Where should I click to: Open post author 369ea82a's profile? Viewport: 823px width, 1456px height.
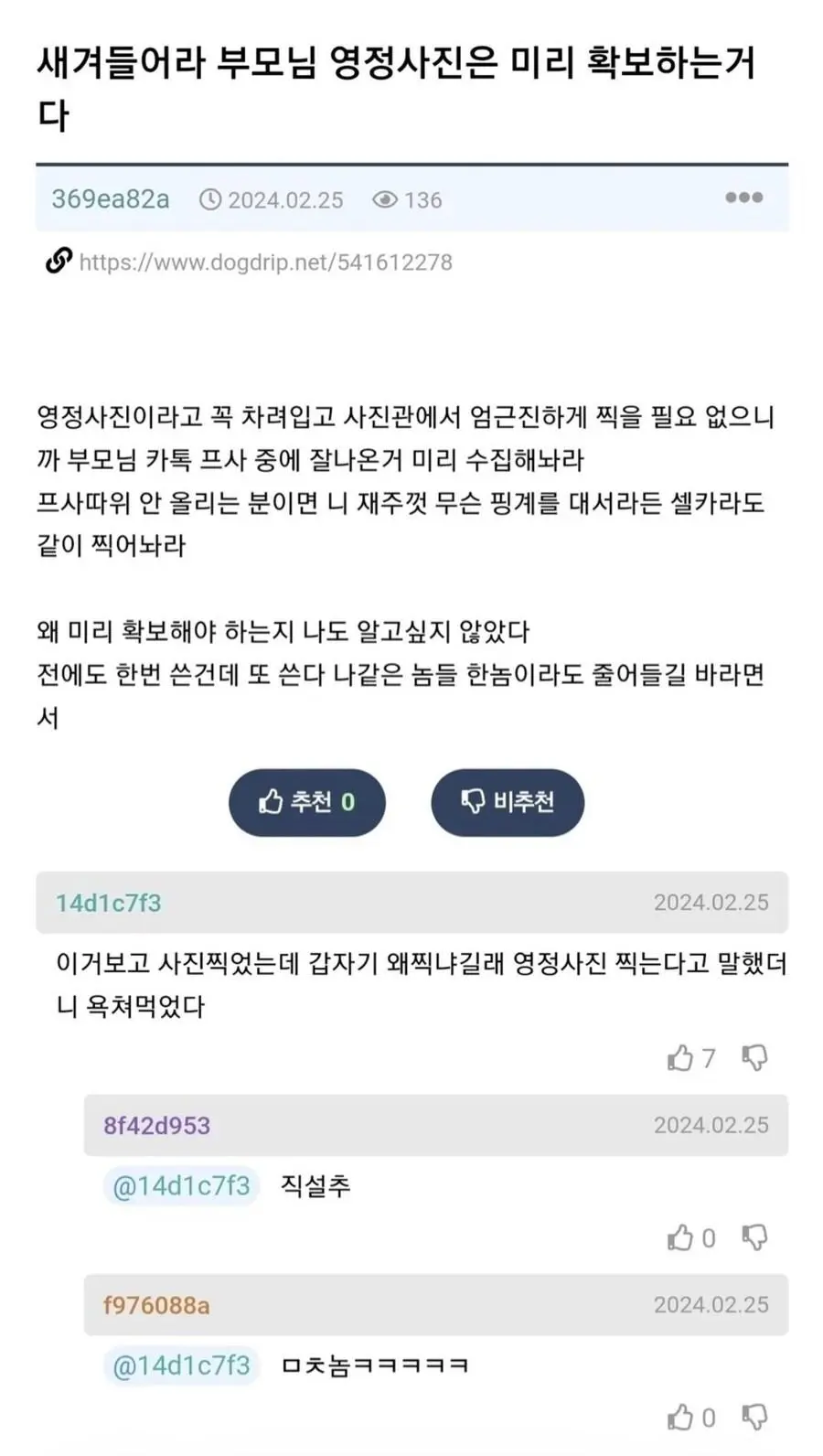pyautogui.click(x=111, y=199)
